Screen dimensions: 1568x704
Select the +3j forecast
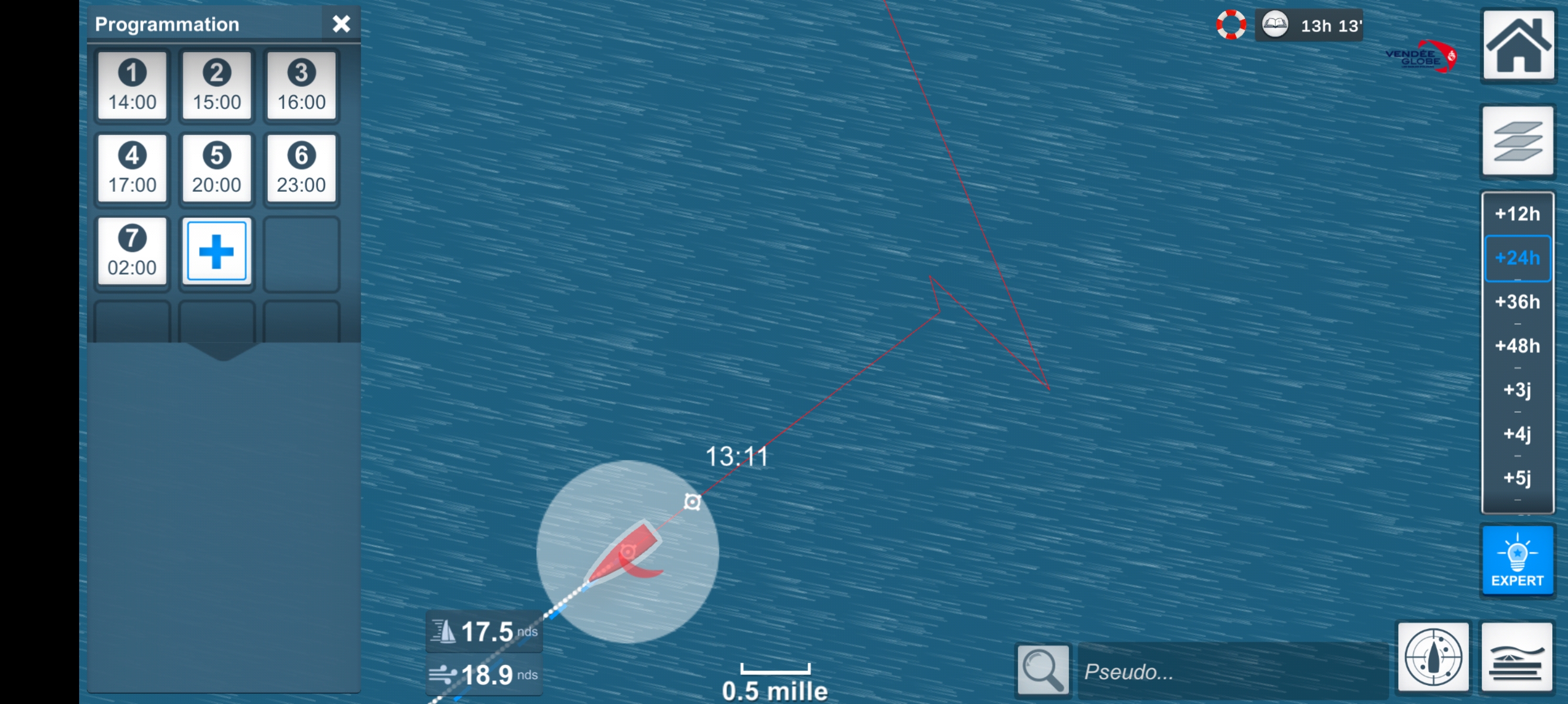click(x=1517, y=389)
